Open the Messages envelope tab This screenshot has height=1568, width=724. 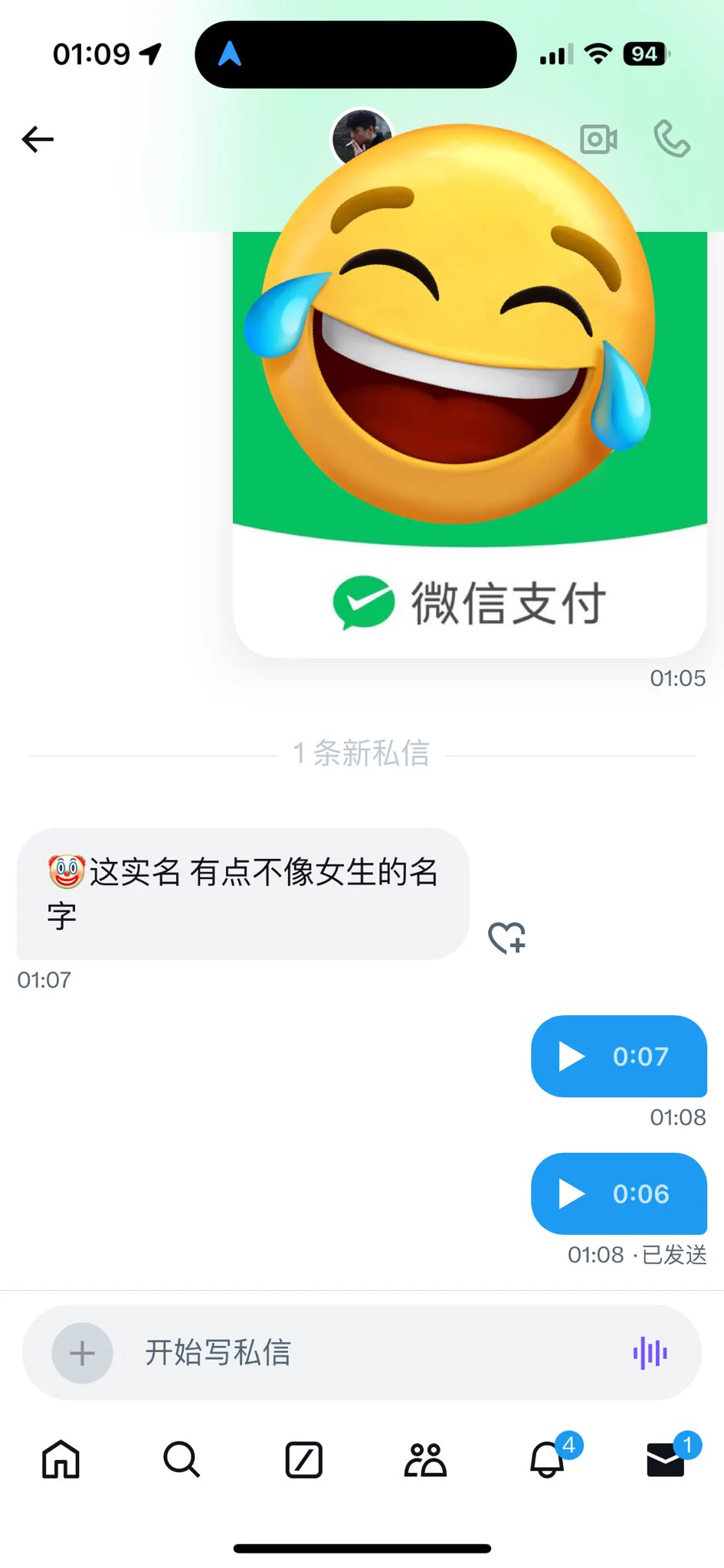point(665,1459)
